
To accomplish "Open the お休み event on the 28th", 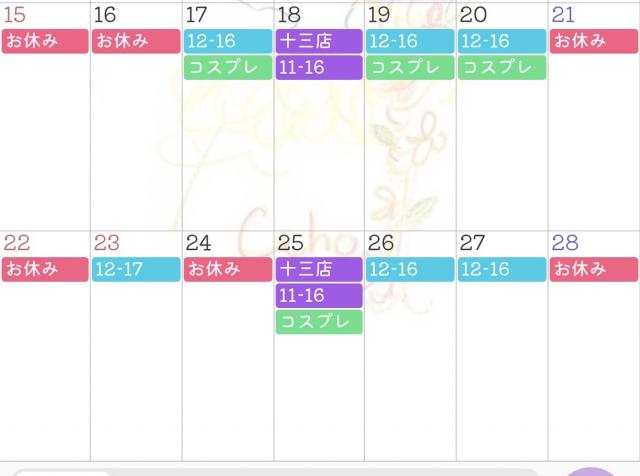I will coord(593,269).
